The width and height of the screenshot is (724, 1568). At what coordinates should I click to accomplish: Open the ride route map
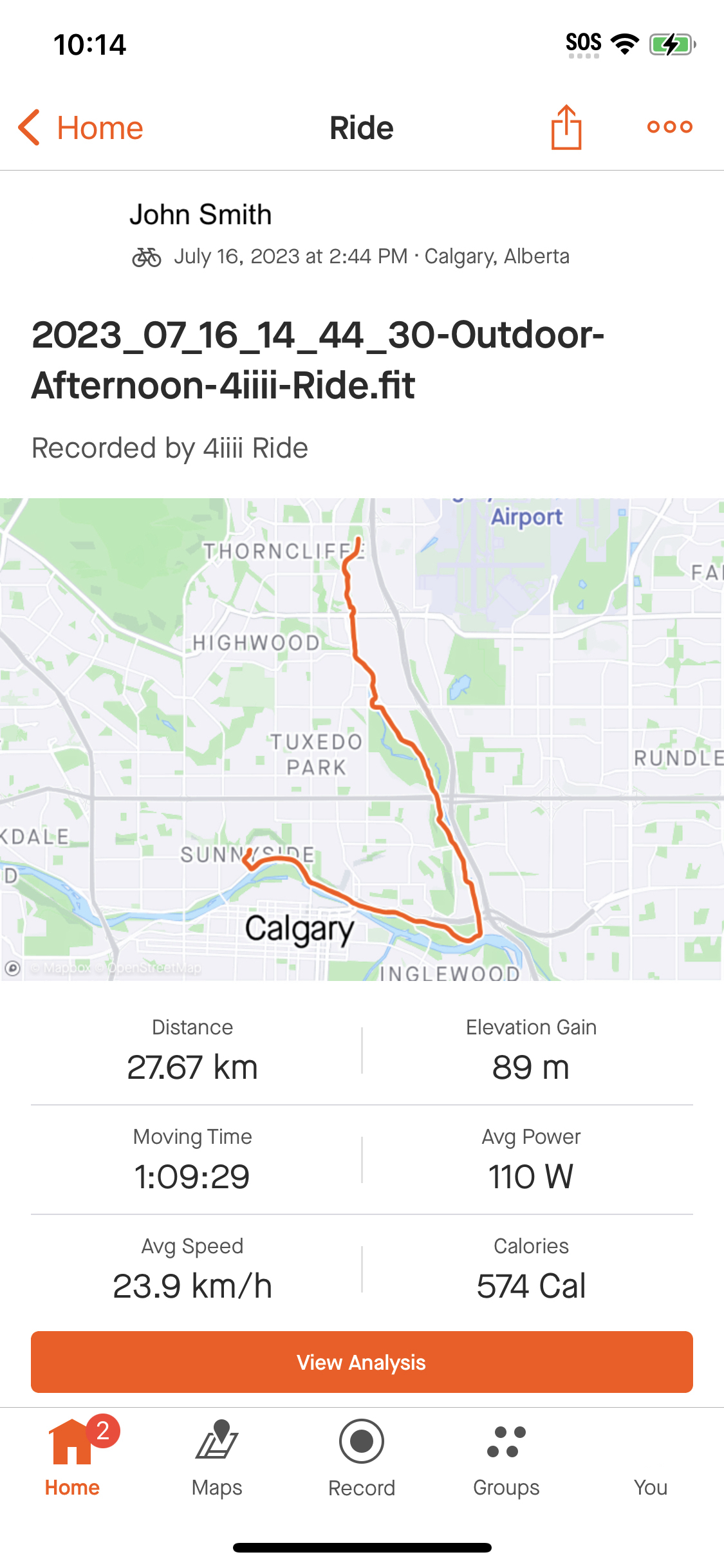pyautogui.click(x=362, y=739)
